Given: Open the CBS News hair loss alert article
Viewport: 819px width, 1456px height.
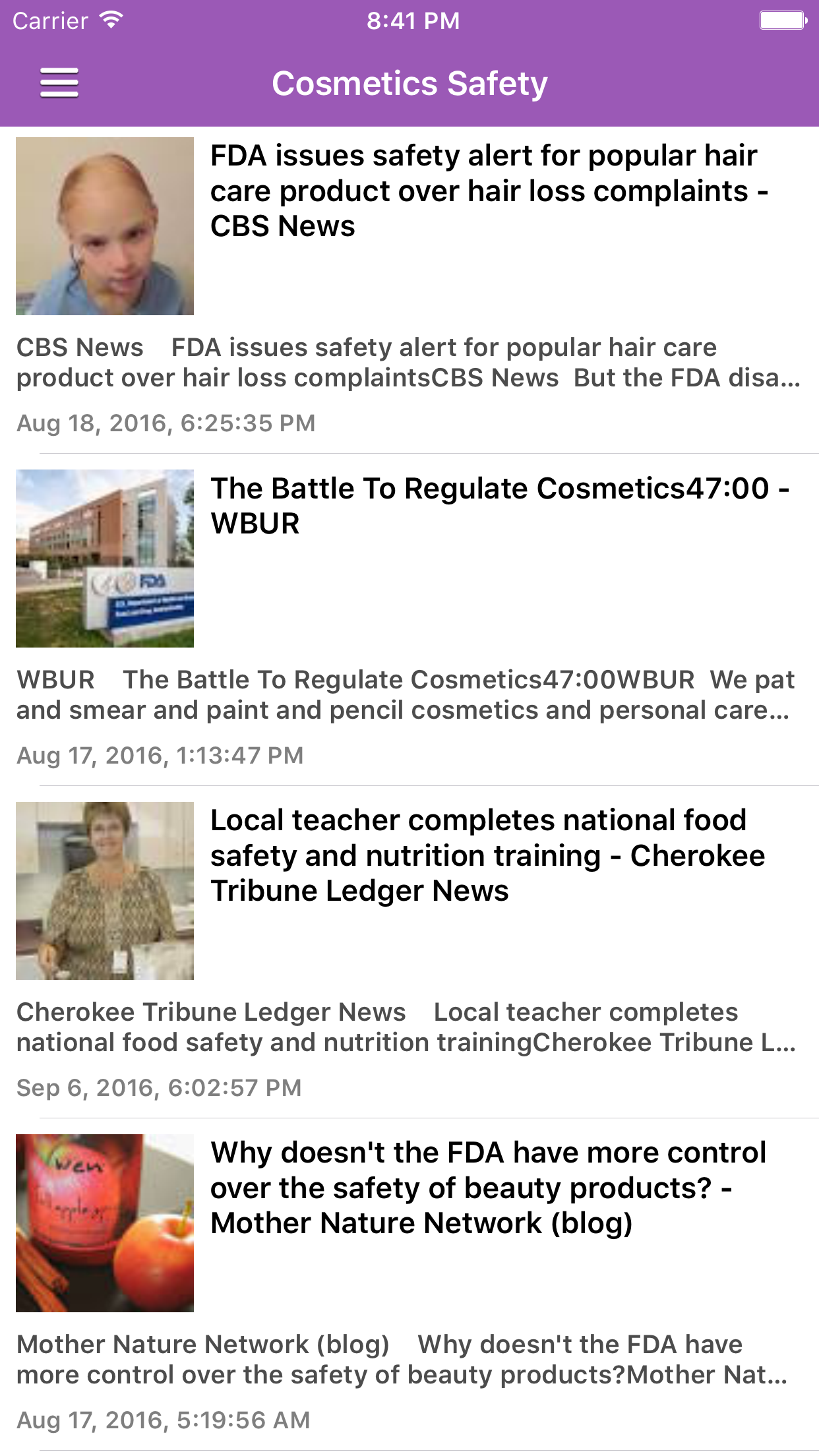Looking at the screenshot, I should point(488,191).
